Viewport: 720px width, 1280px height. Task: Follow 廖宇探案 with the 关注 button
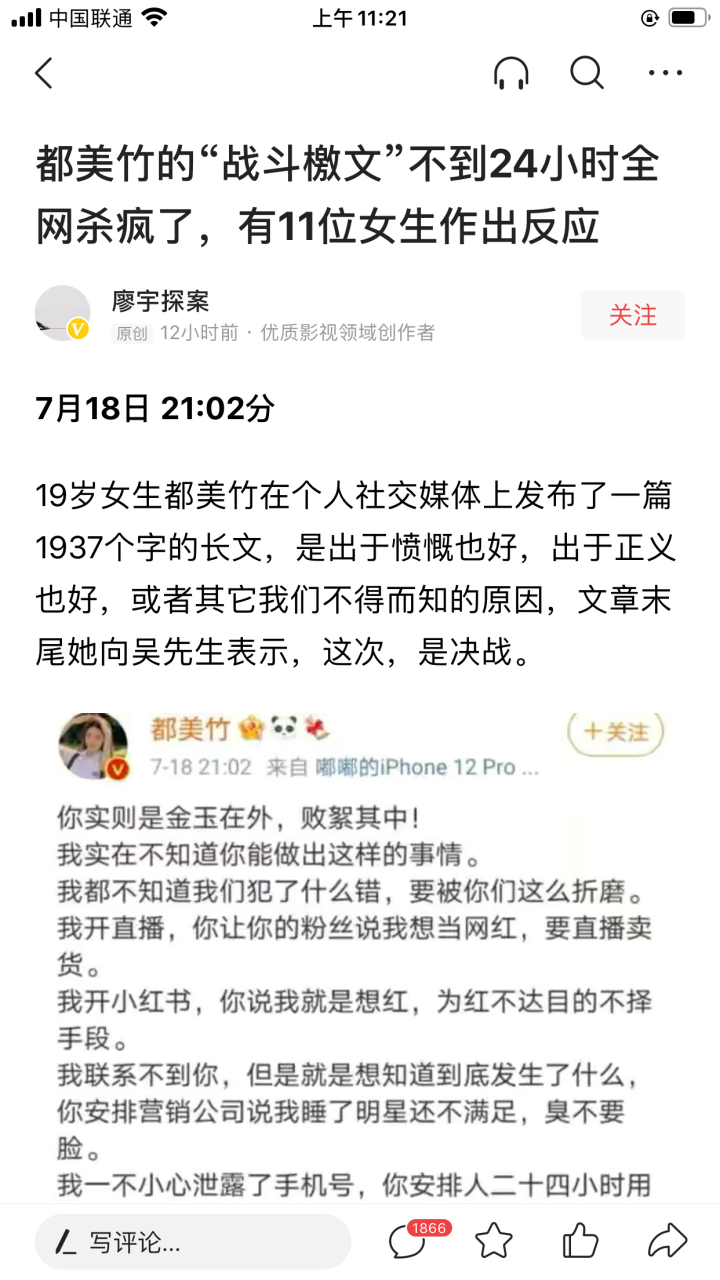pyautogui.click(x=632, y=315)
